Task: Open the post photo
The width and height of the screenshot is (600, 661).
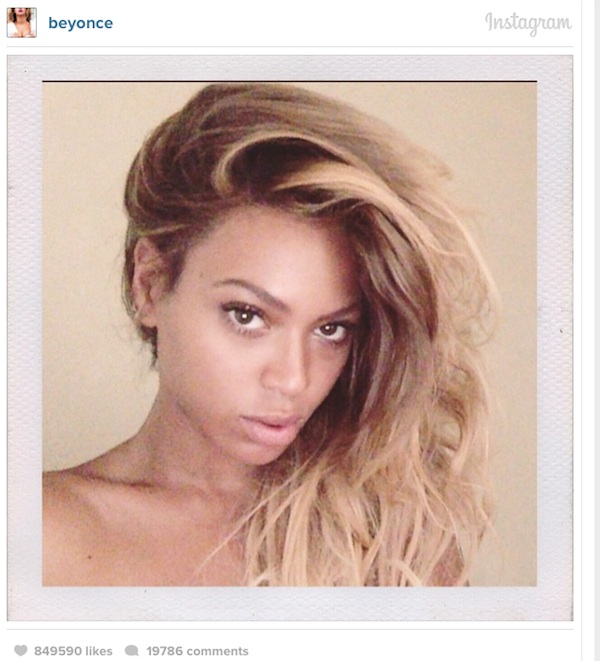Action: [289, 335]
